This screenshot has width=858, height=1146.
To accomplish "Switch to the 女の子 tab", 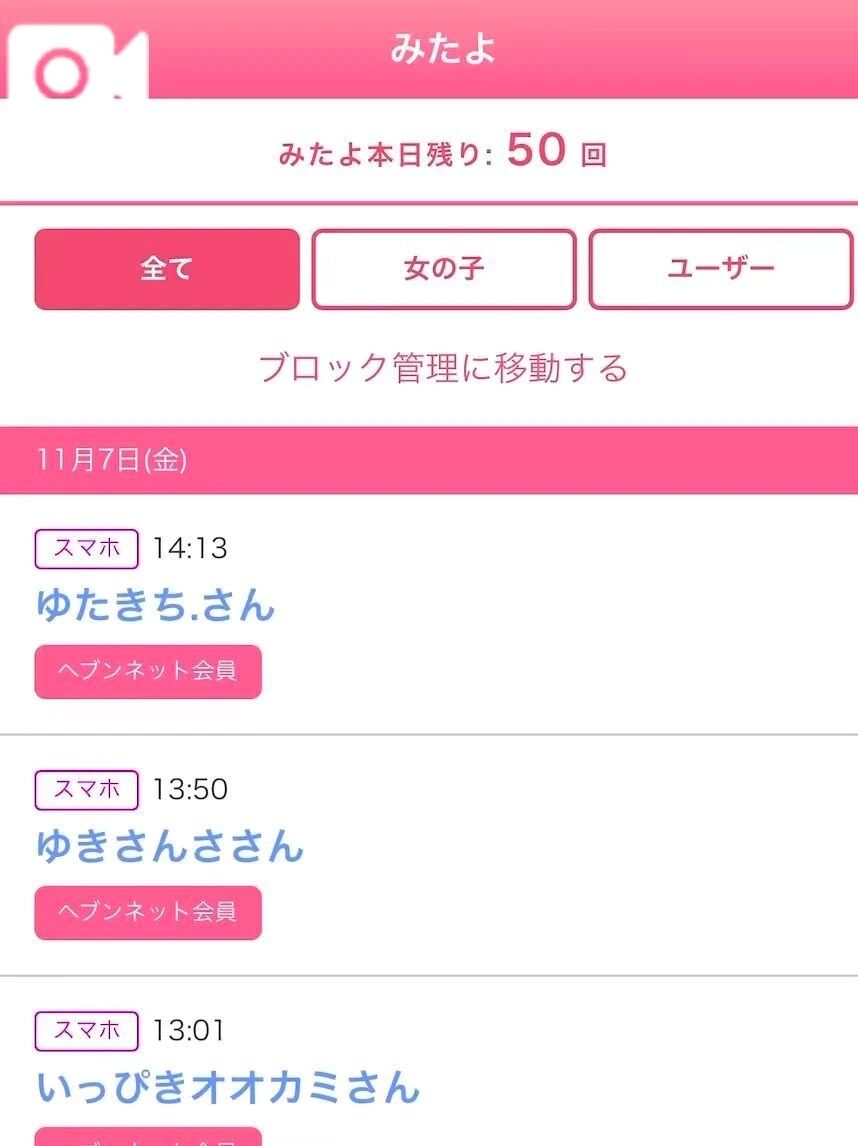I will (x=443, y=269).
